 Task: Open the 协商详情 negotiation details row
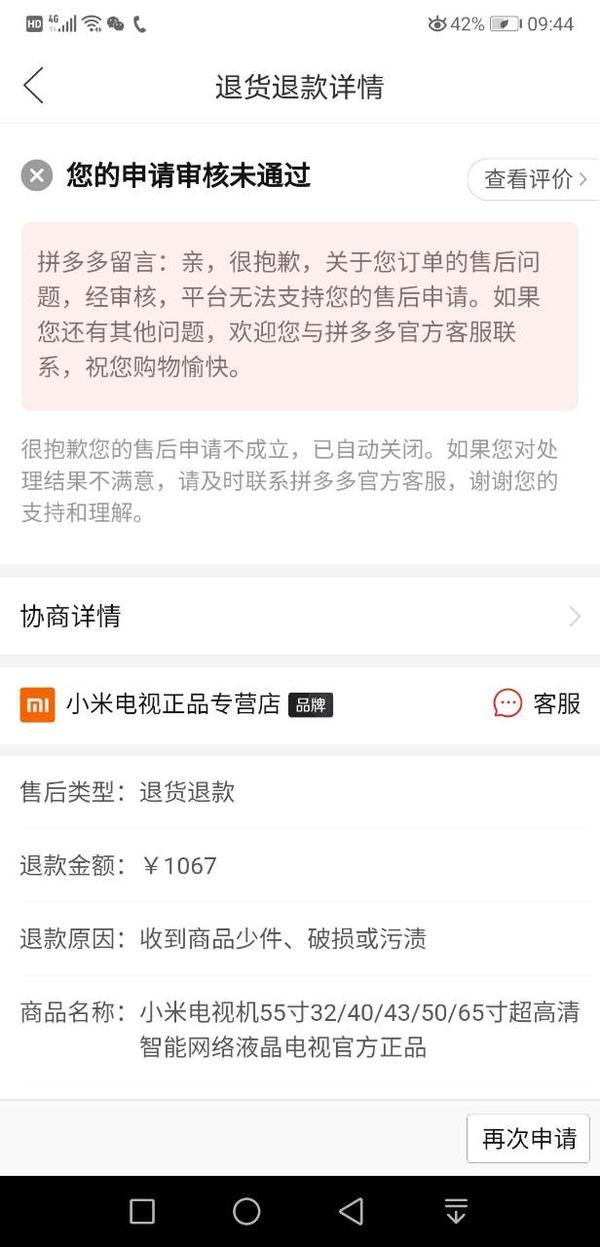300,616
